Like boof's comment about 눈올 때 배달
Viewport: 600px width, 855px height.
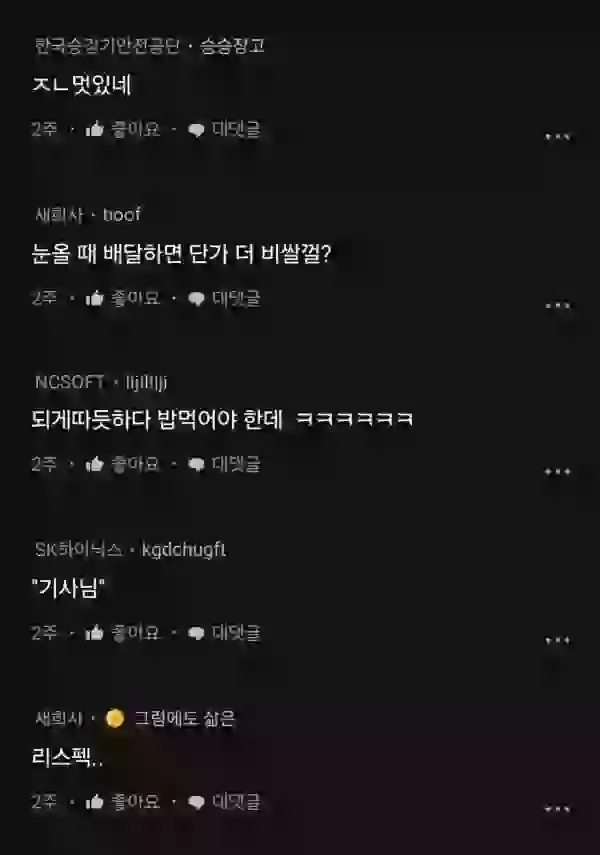click(x=123, y=297)
